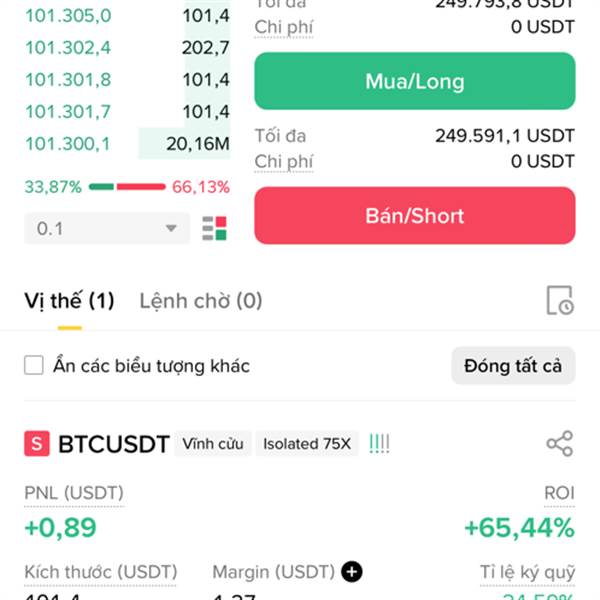
Task: Open the order history icon
Action: coord(560,301)
